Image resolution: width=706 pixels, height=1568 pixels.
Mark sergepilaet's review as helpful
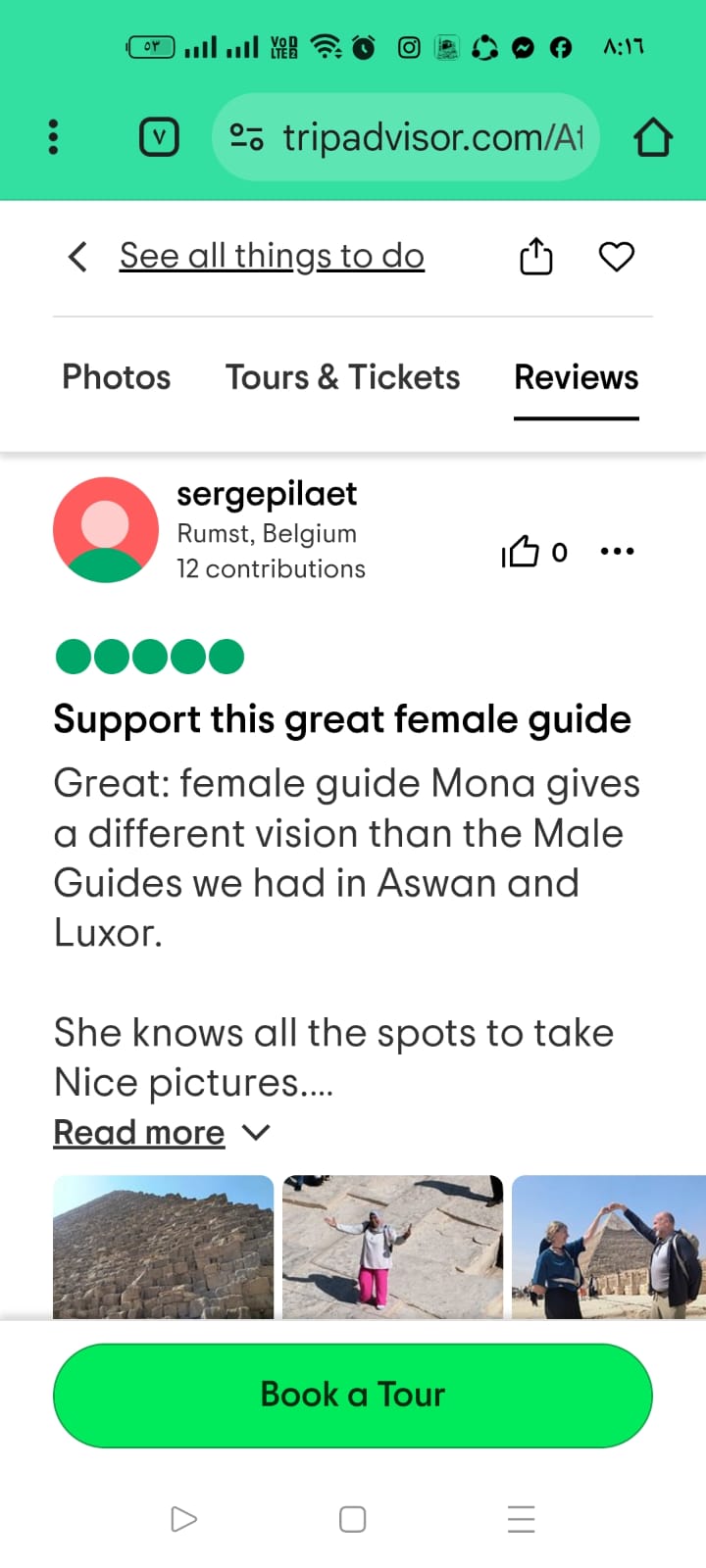pos(522,552)
